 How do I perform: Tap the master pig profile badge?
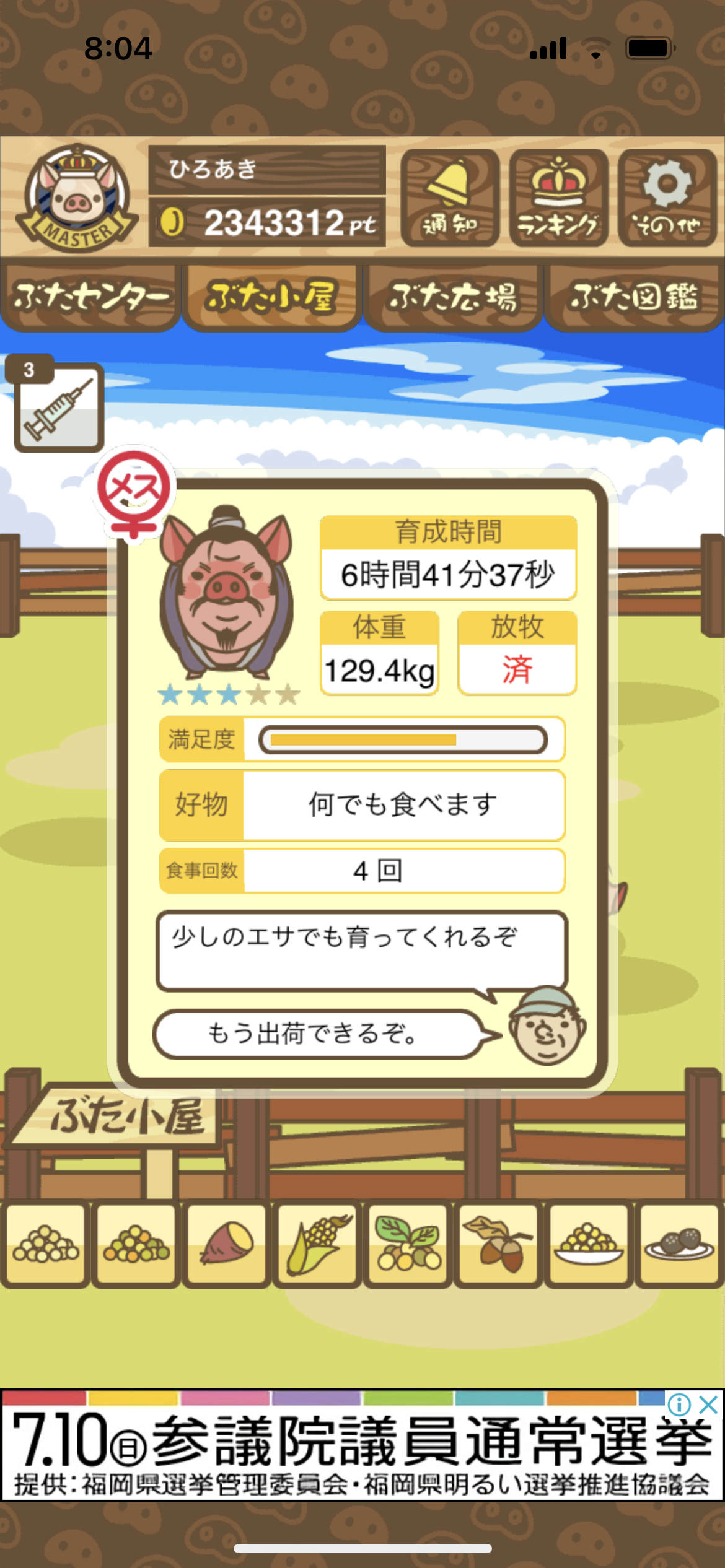pyautogui.click(x=77, y=198)
